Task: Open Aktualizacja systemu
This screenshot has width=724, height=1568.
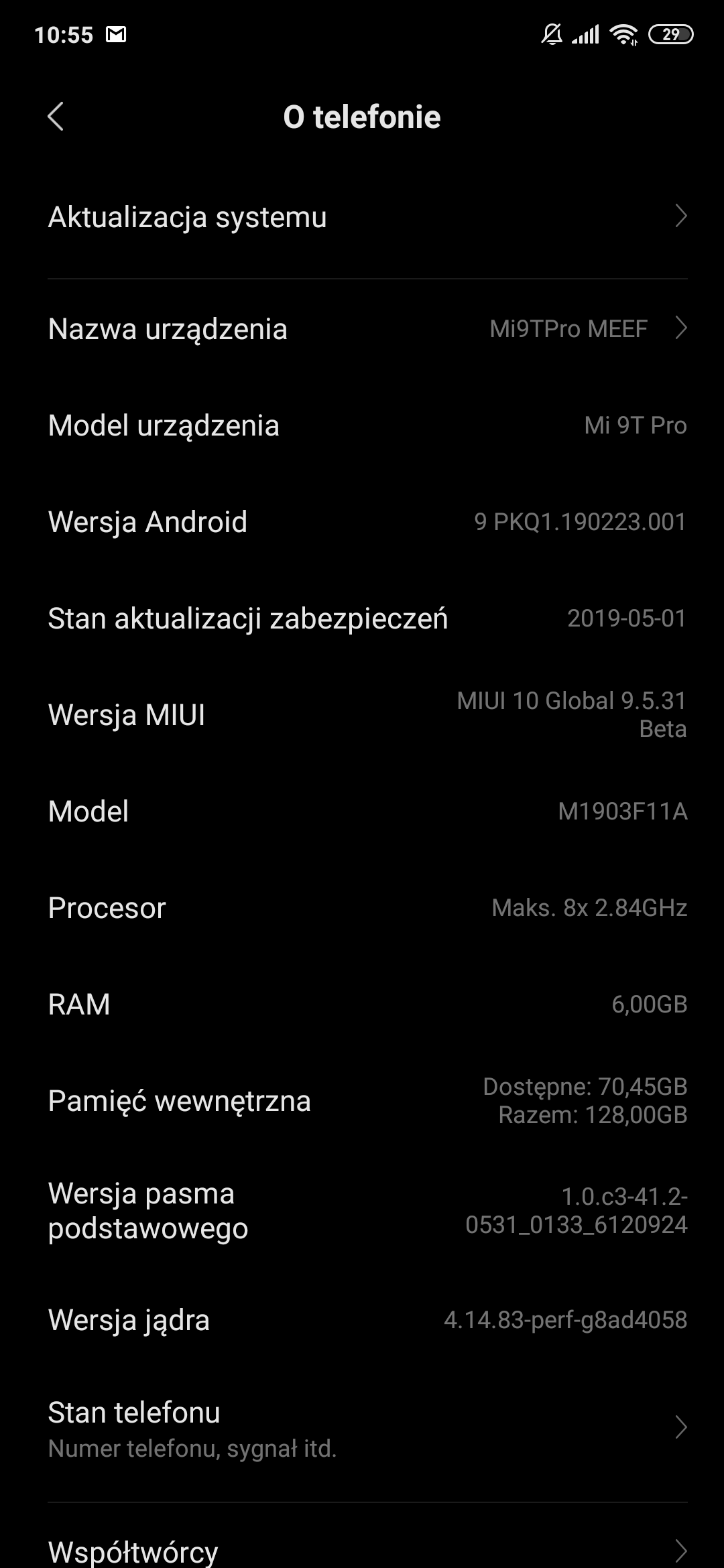Action: [367, 217]
